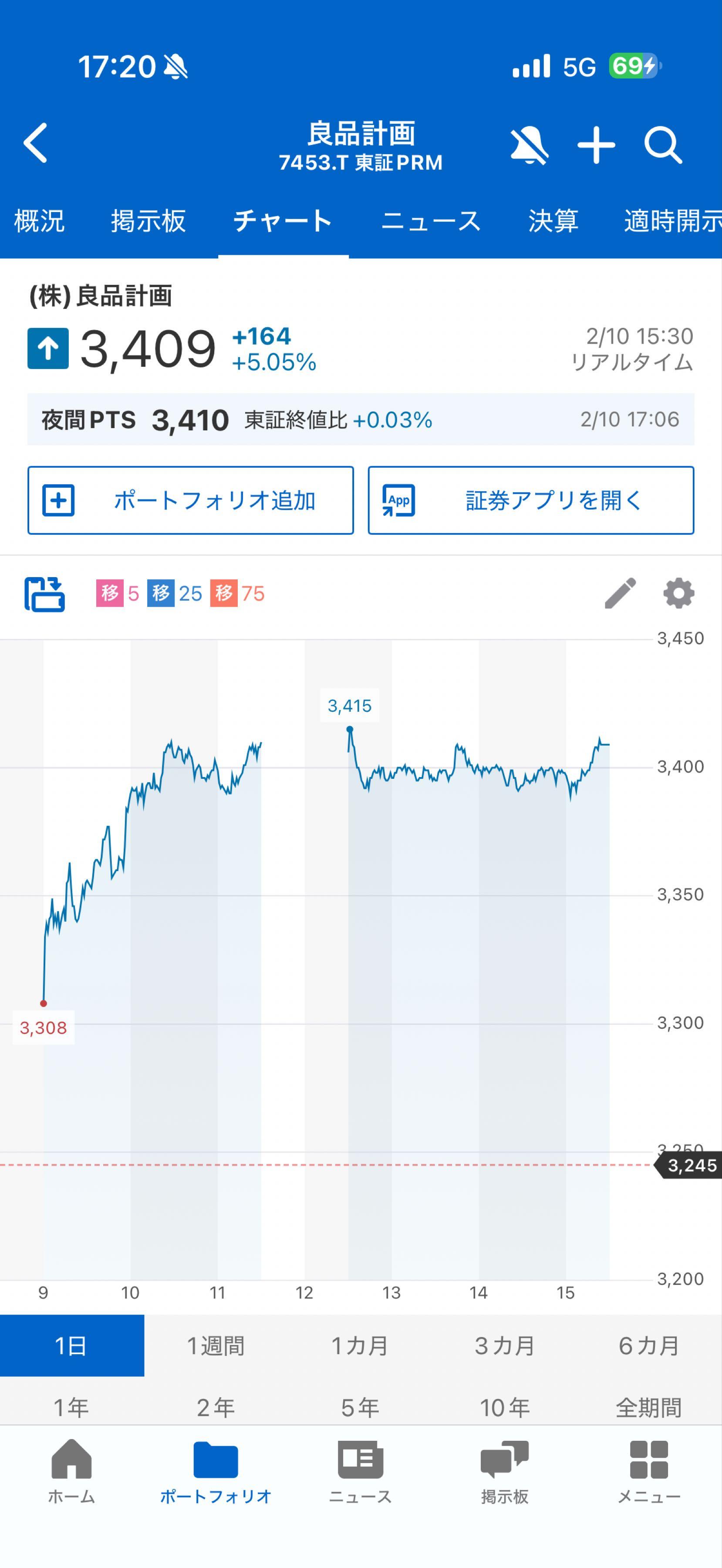Toggle the 移75 moving average line
Viewport: 722px width, 1568px height.
point(239,594)
